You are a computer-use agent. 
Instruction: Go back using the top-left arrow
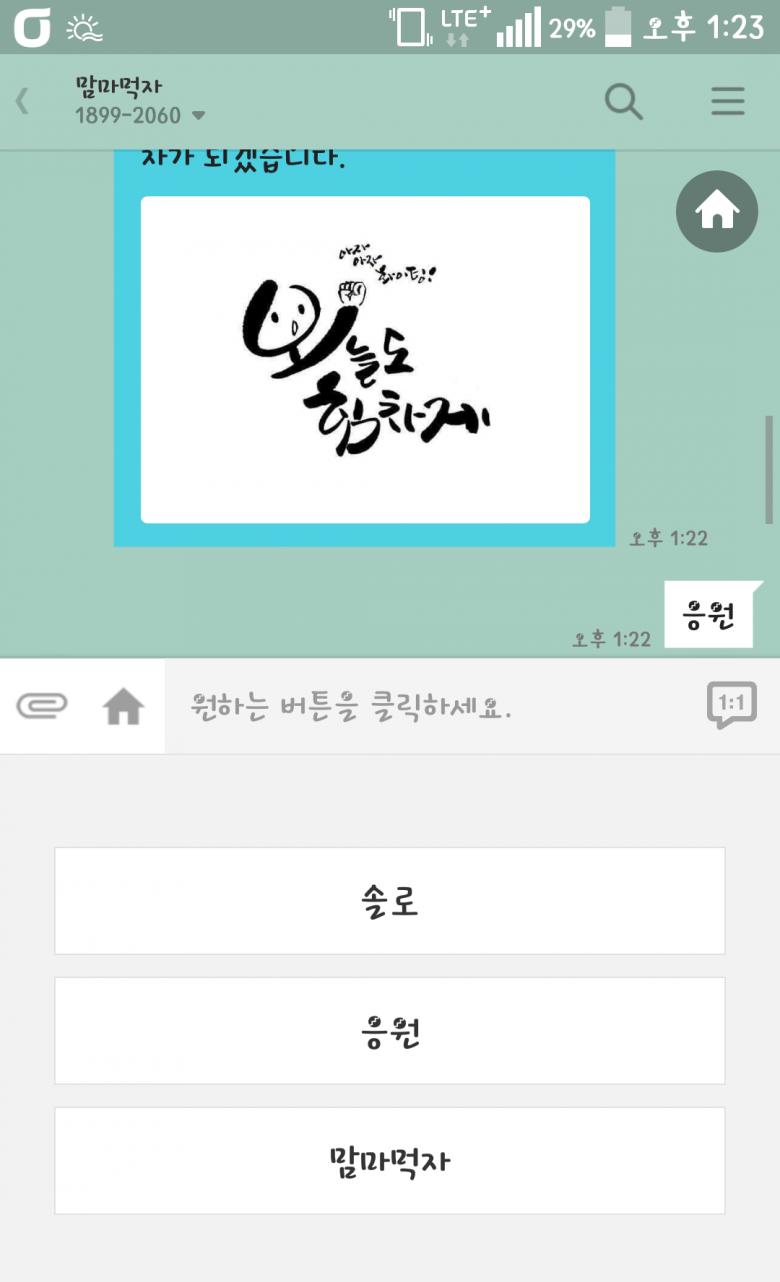click(23, 101)
